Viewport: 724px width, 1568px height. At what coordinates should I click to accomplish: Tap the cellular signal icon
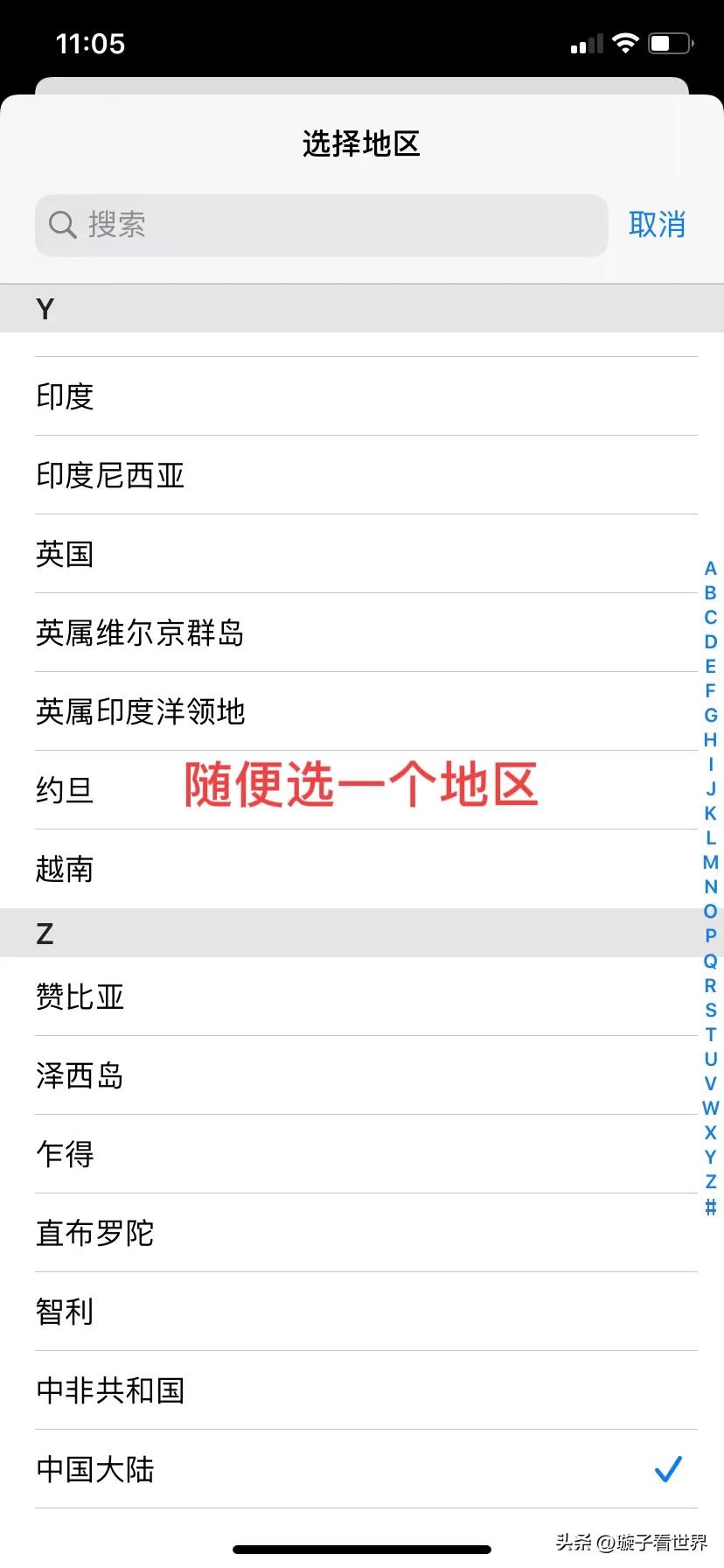pos(584,42)
